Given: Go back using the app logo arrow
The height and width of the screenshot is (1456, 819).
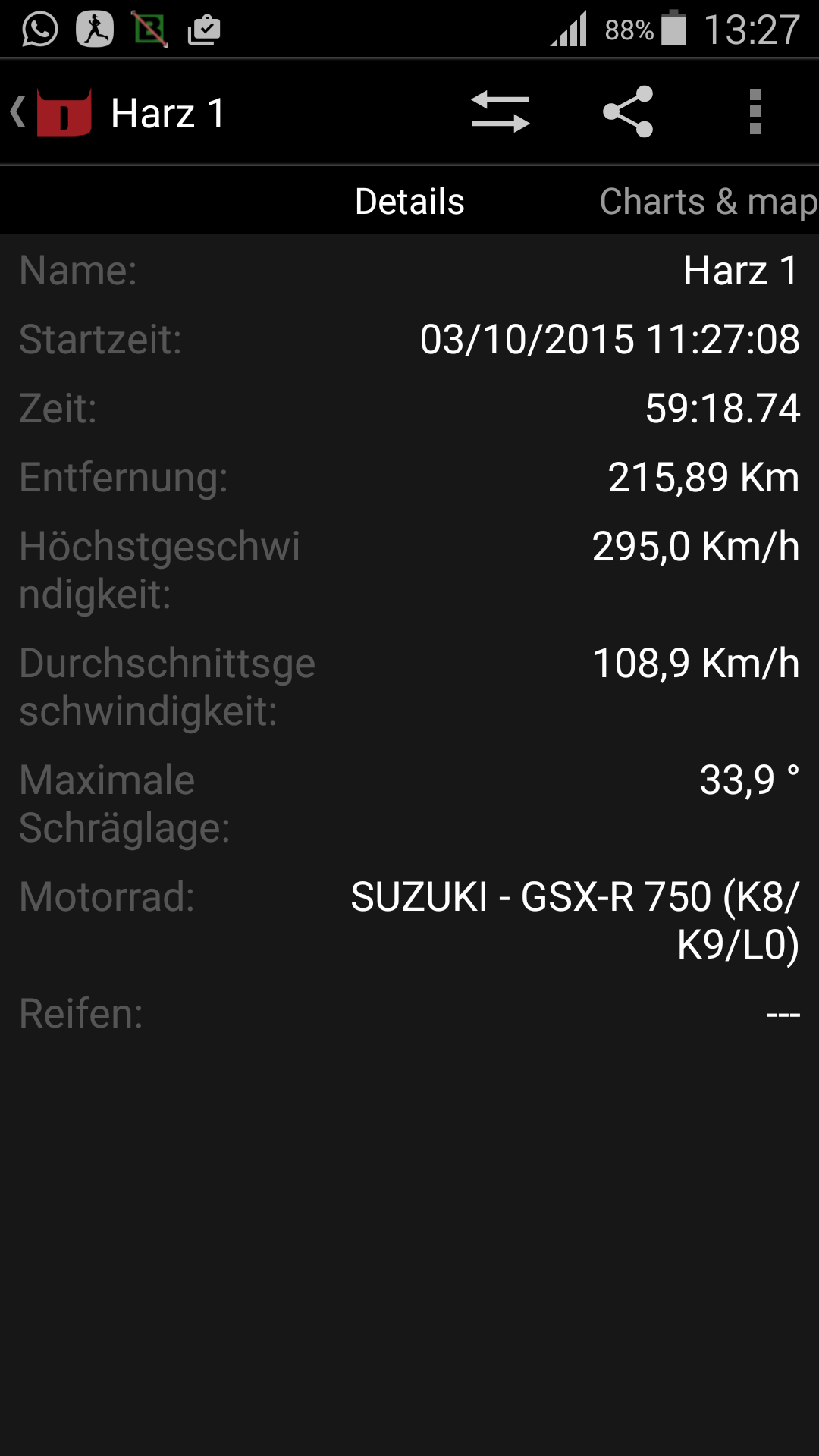Looking at the screenshot, I should pyautogui.click(x=50, y=112).
